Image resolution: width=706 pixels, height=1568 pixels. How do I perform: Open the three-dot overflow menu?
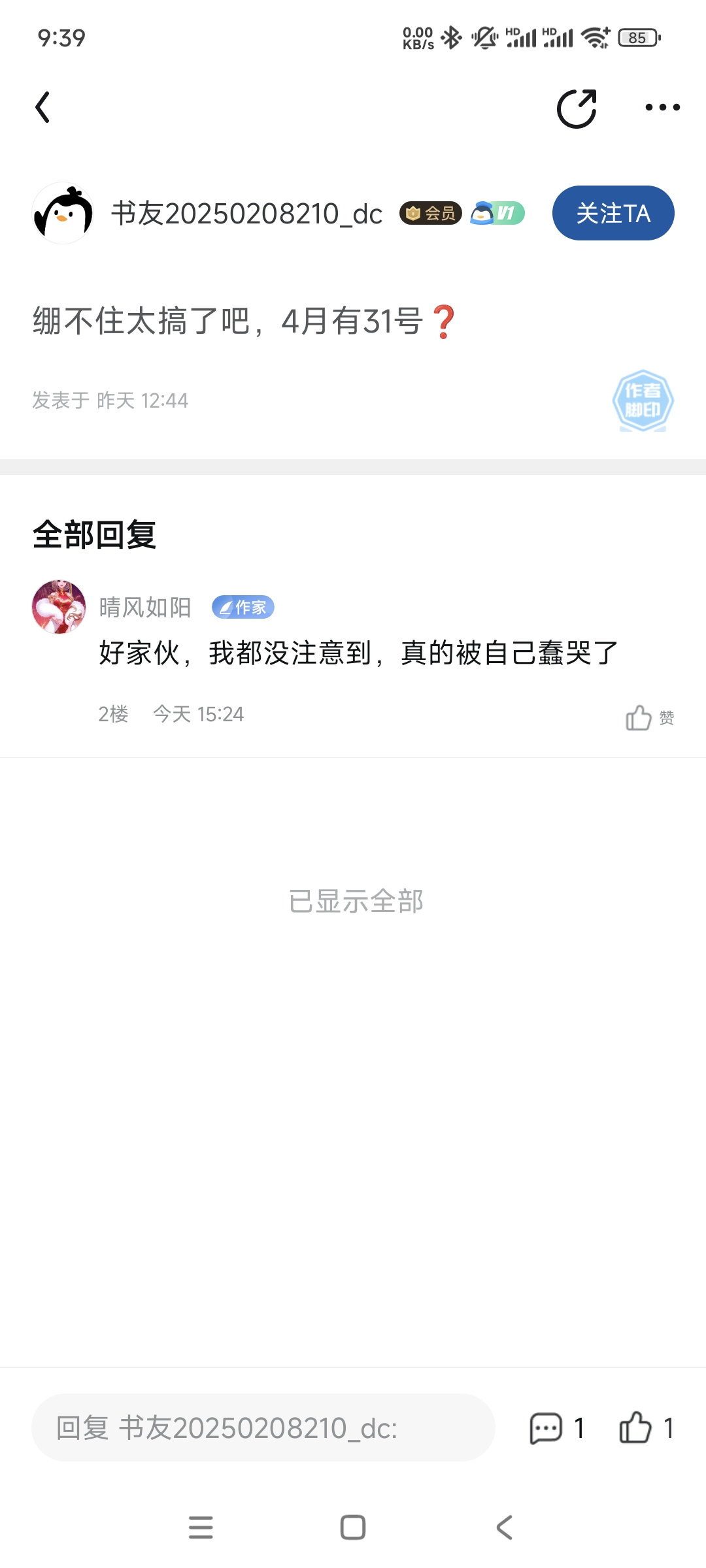pyautogui.click(x=662, y=108)
